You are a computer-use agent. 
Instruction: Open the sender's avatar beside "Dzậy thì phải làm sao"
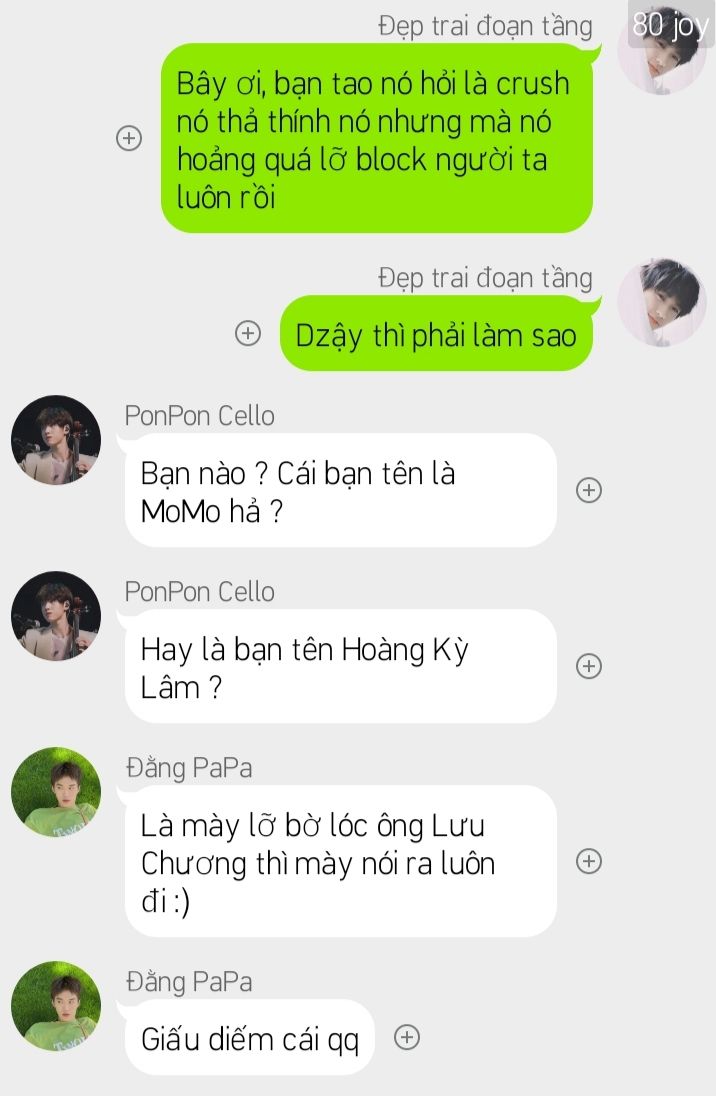662,304
